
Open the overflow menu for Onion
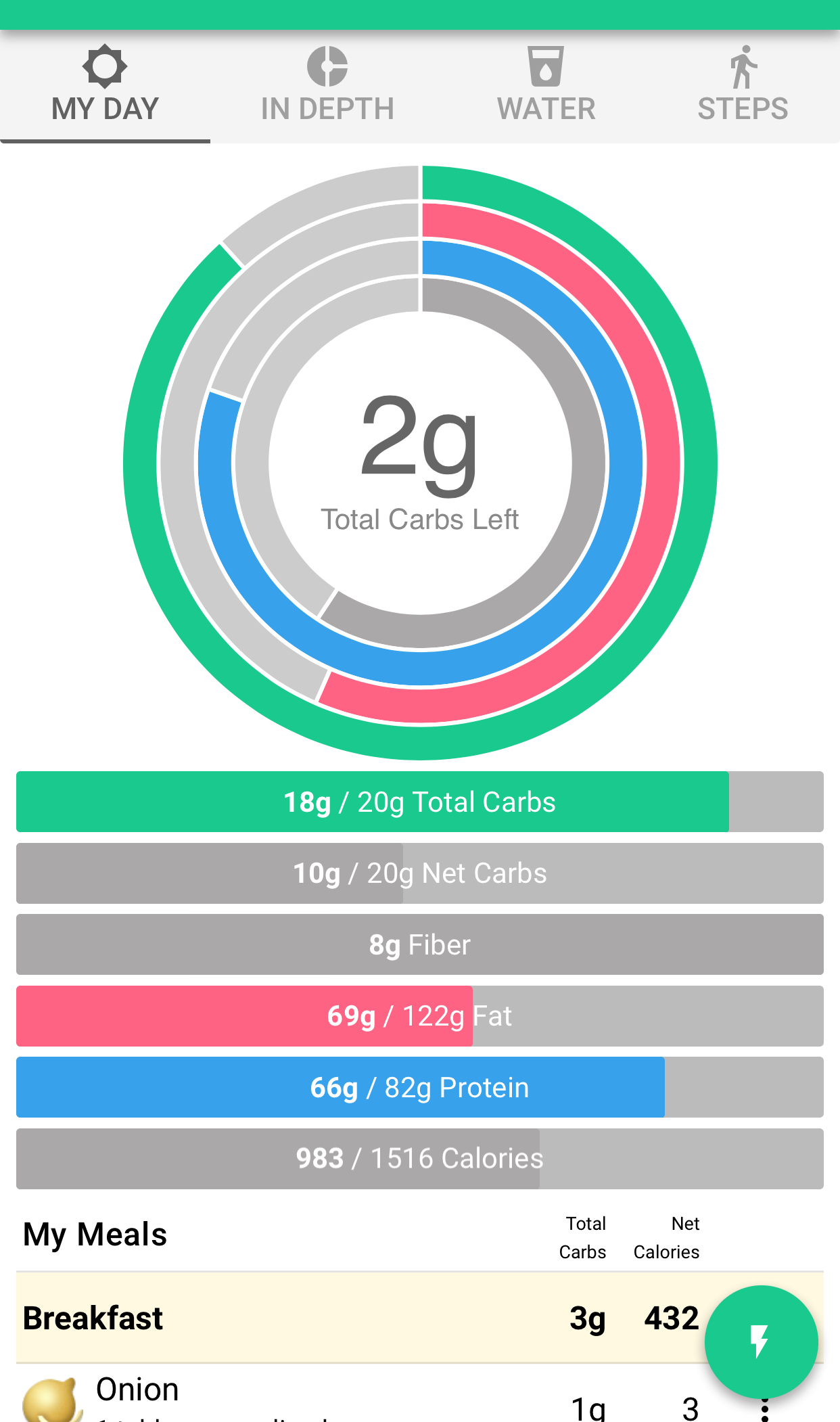click(765, 1410)
